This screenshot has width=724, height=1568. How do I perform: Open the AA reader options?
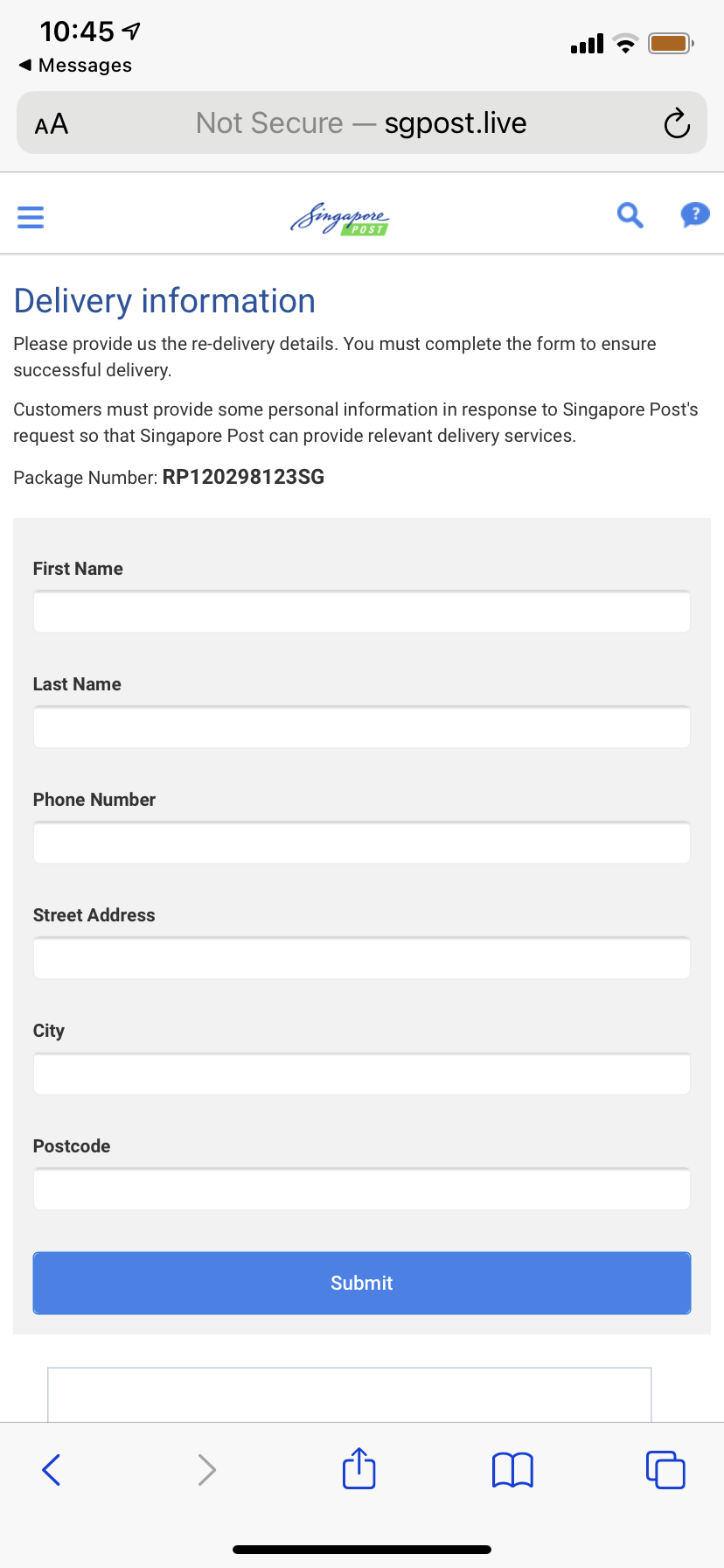52,123
